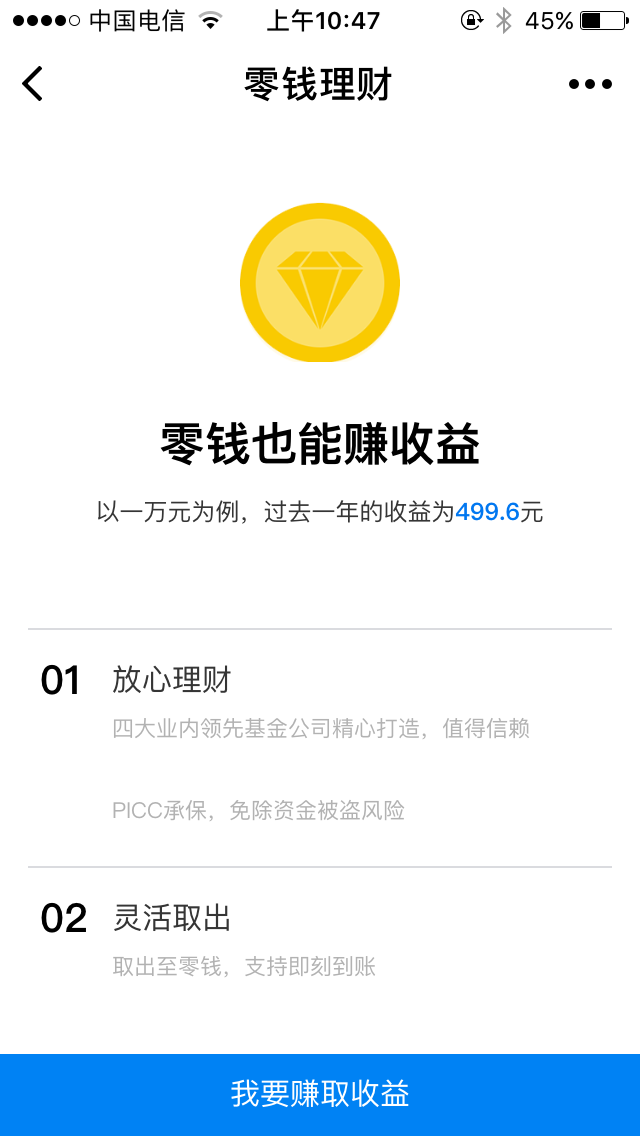
Task: Open the three-dot overflow menu
Action: click(590, 84)
